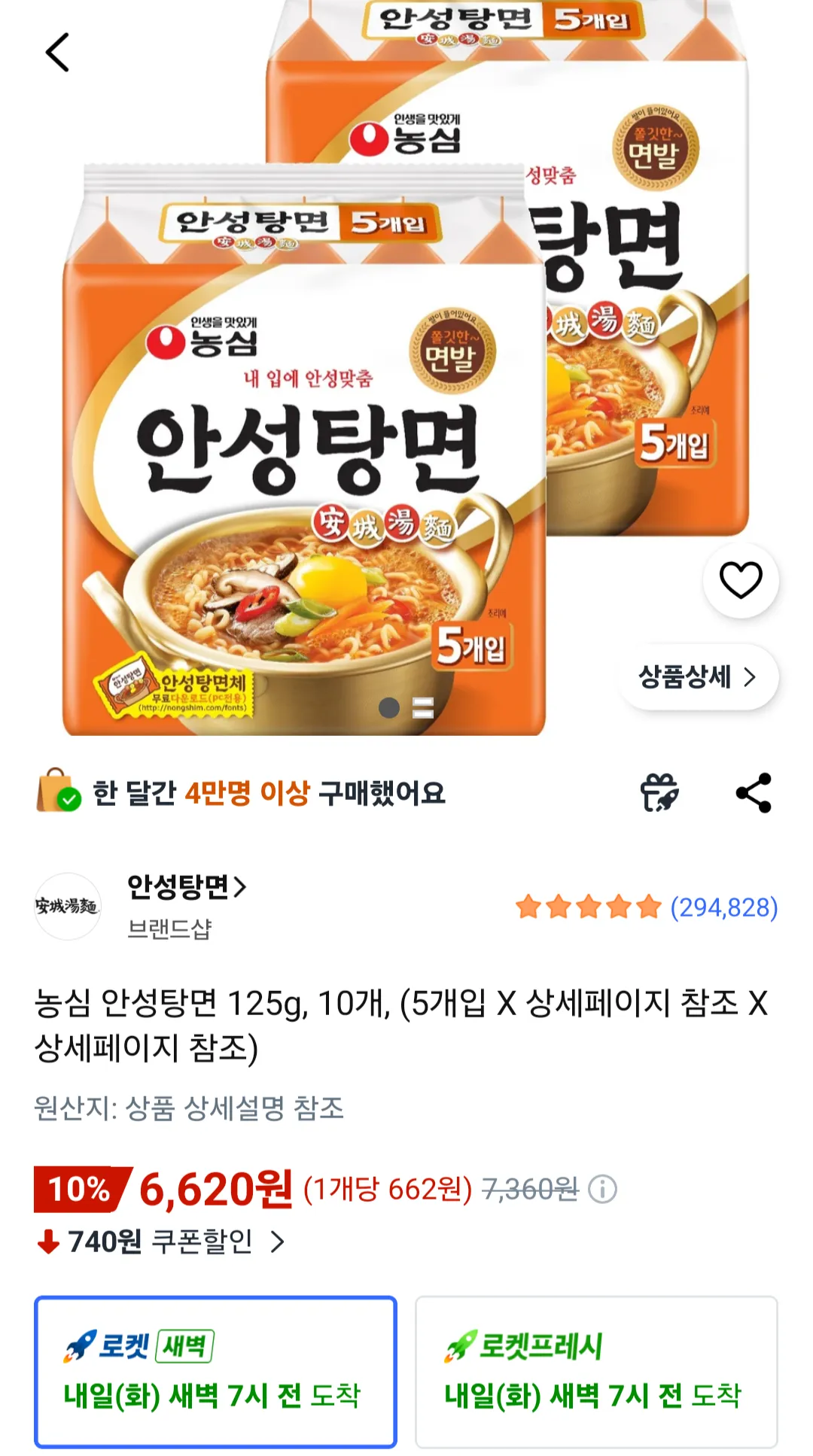
Task: Select 로켓프레시 delivery option
Action: (x=596, y=1371)
